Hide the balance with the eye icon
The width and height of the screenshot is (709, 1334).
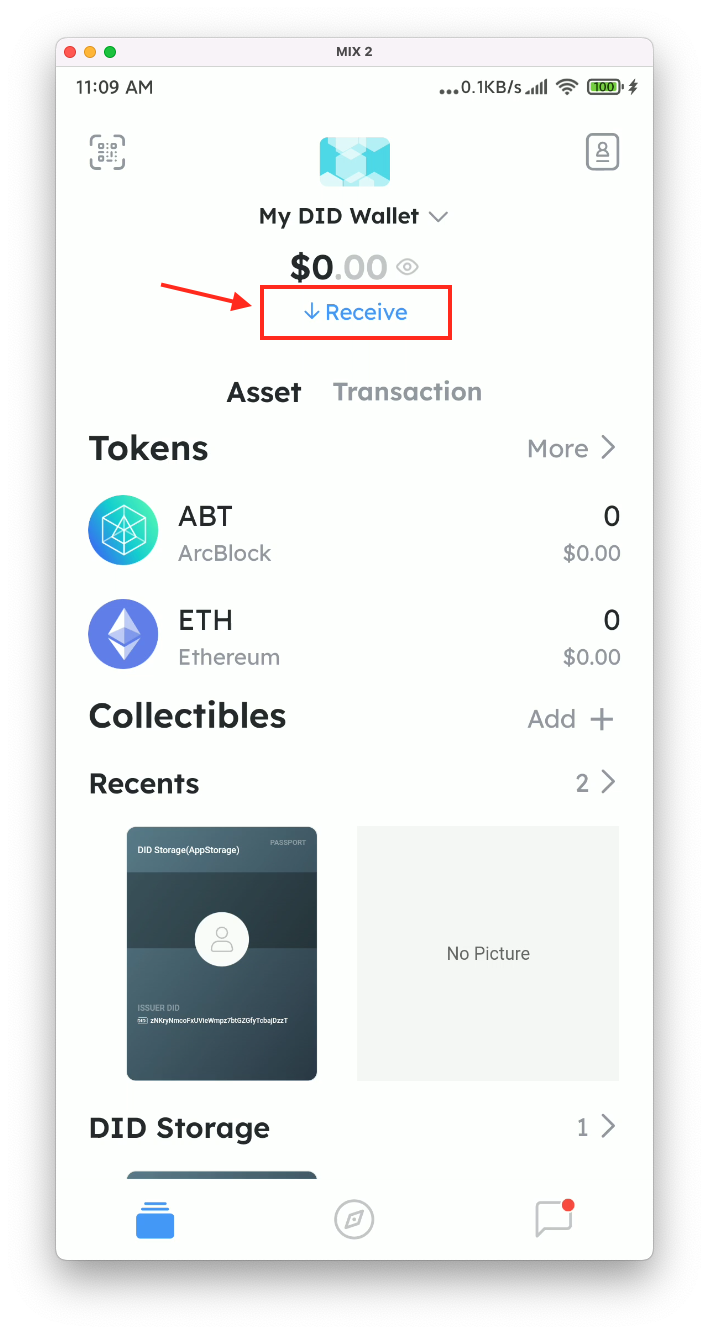407,267
